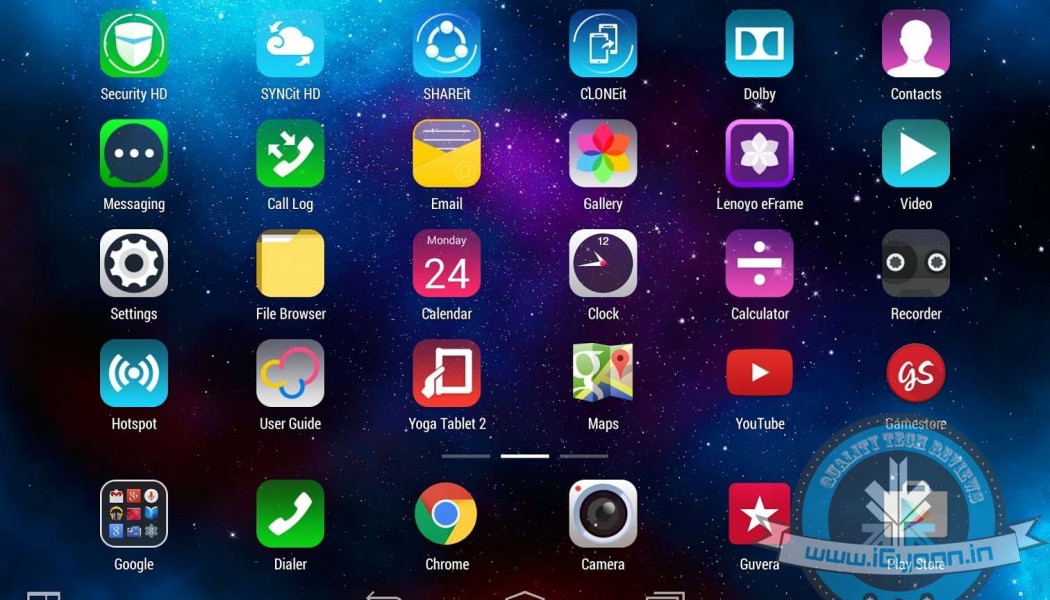Open the Gallery

tap(603, 154)
